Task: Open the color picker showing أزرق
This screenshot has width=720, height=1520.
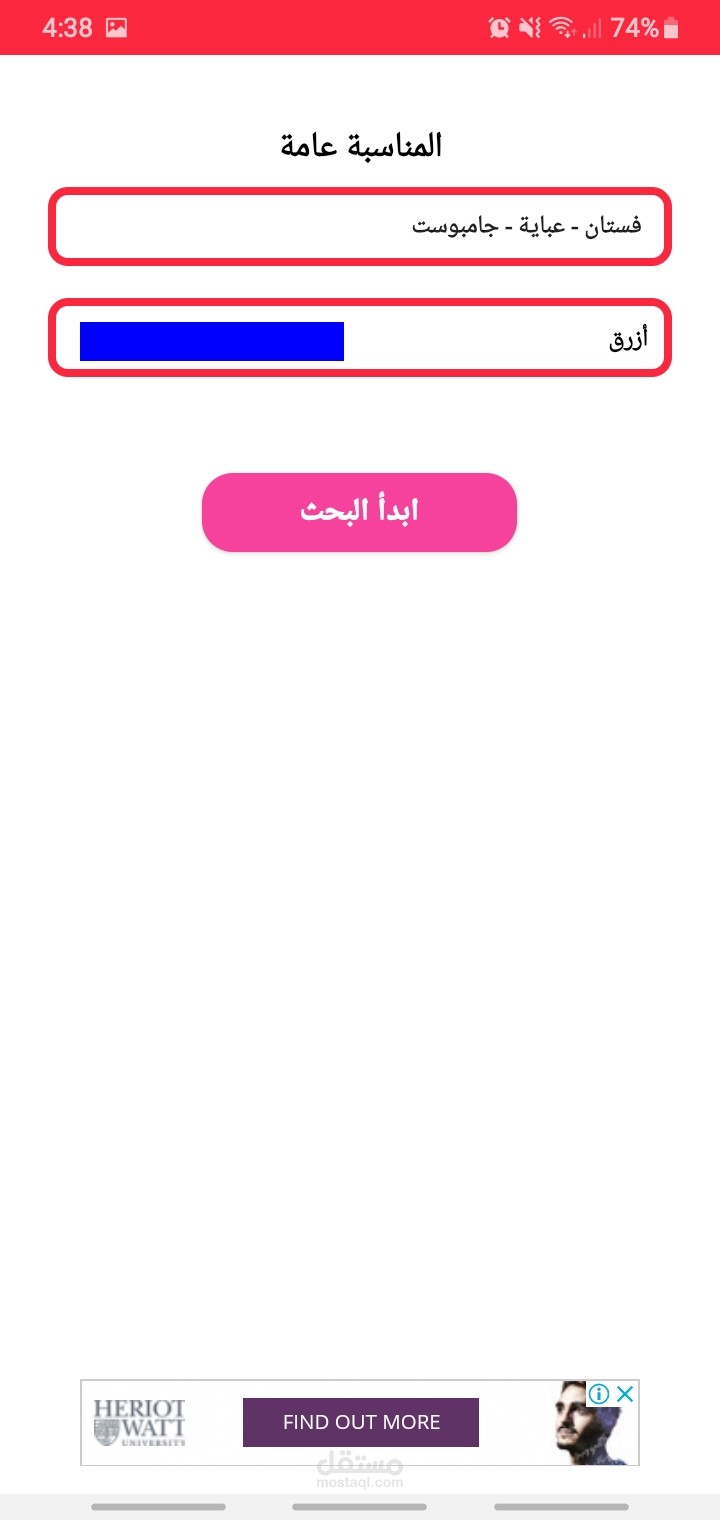Action: (360, 338)
